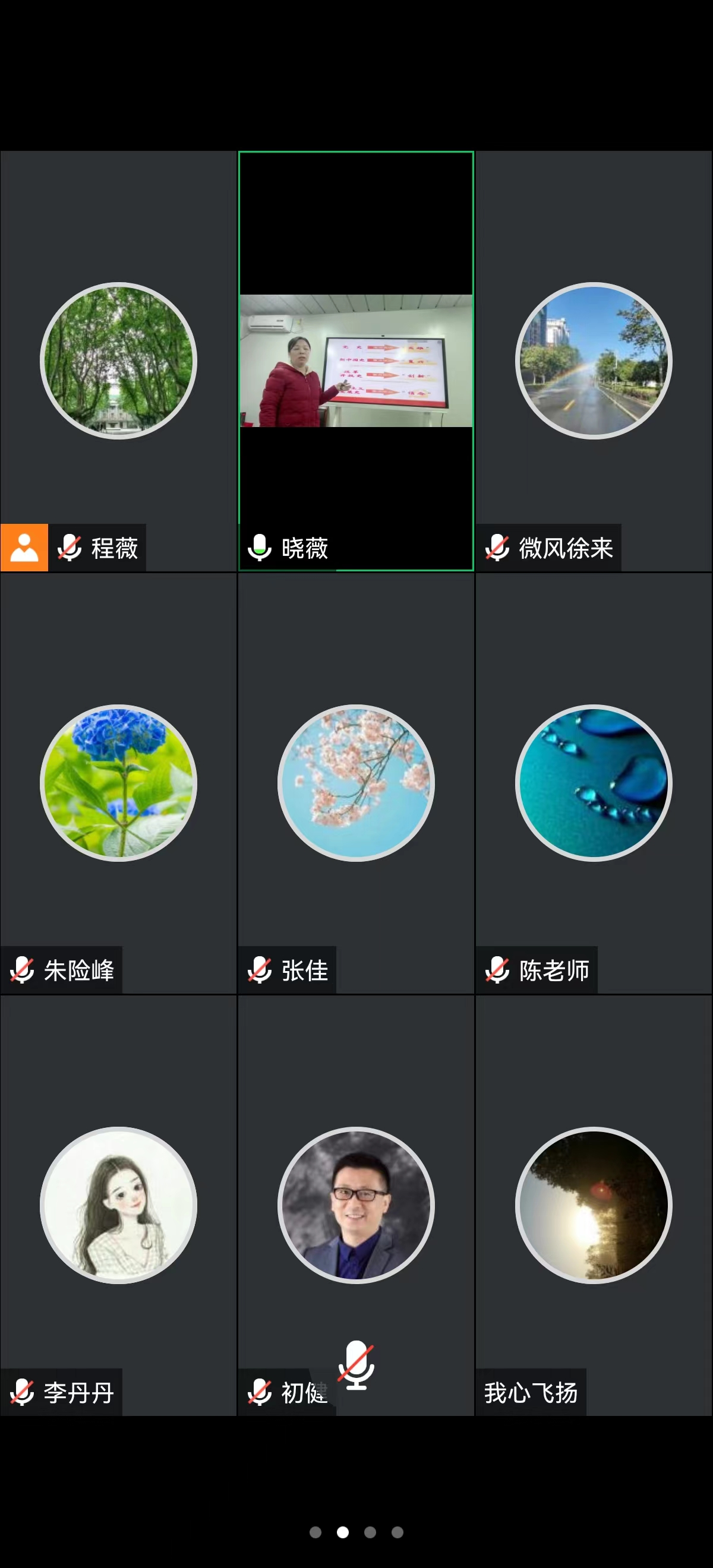Select 张佳's participant tile
The width and height of the screenshot is (713, 1568).
(x=355, y=783)
